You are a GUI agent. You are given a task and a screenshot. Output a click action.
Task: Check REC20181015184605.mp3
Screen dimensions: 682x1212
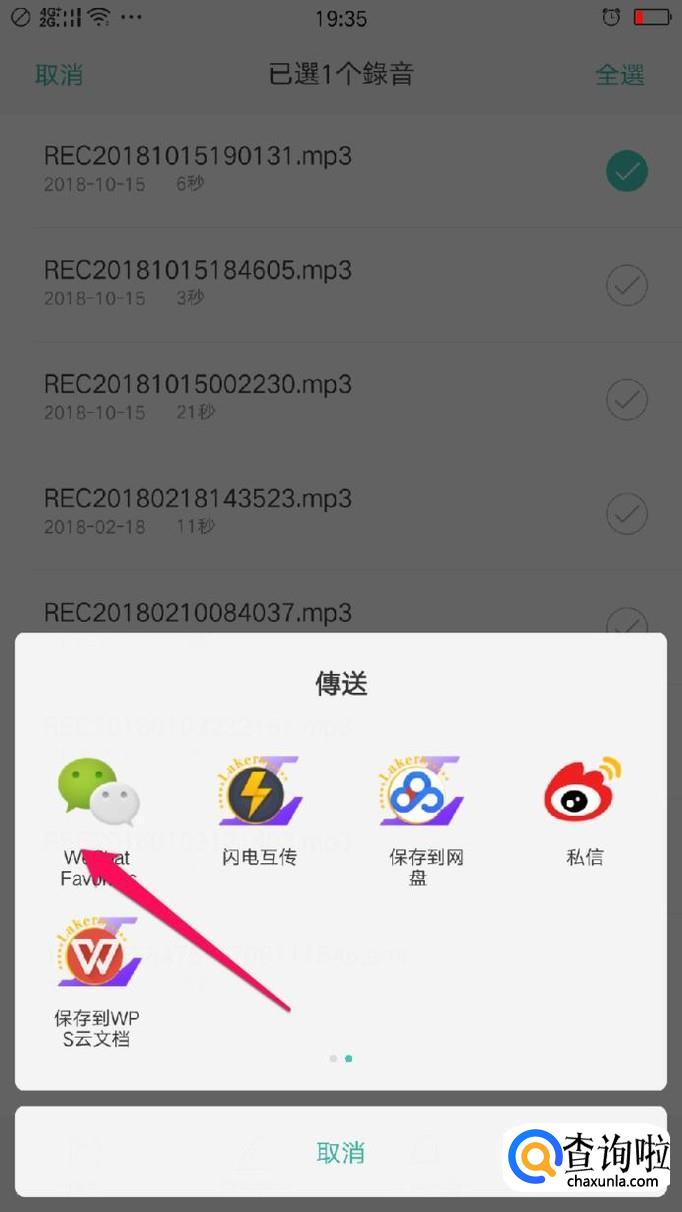[627, 286]
